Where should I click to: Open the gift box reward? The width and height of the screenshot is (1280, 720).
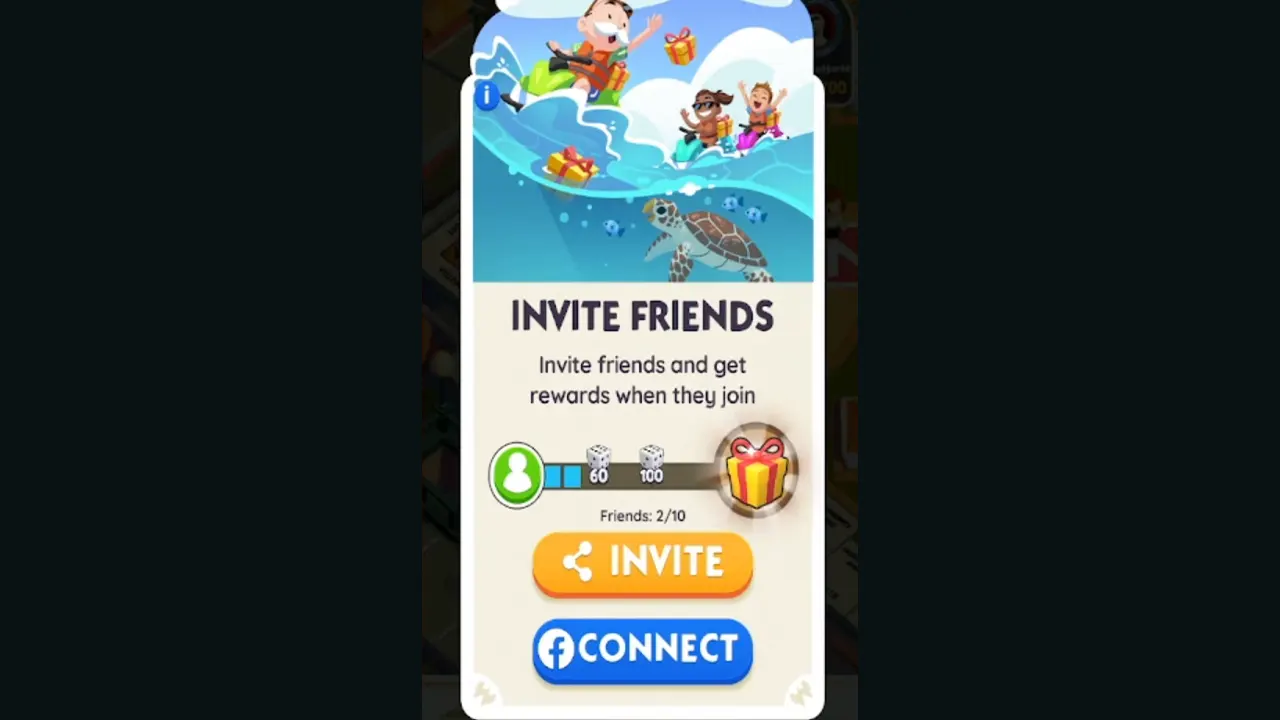757,471
